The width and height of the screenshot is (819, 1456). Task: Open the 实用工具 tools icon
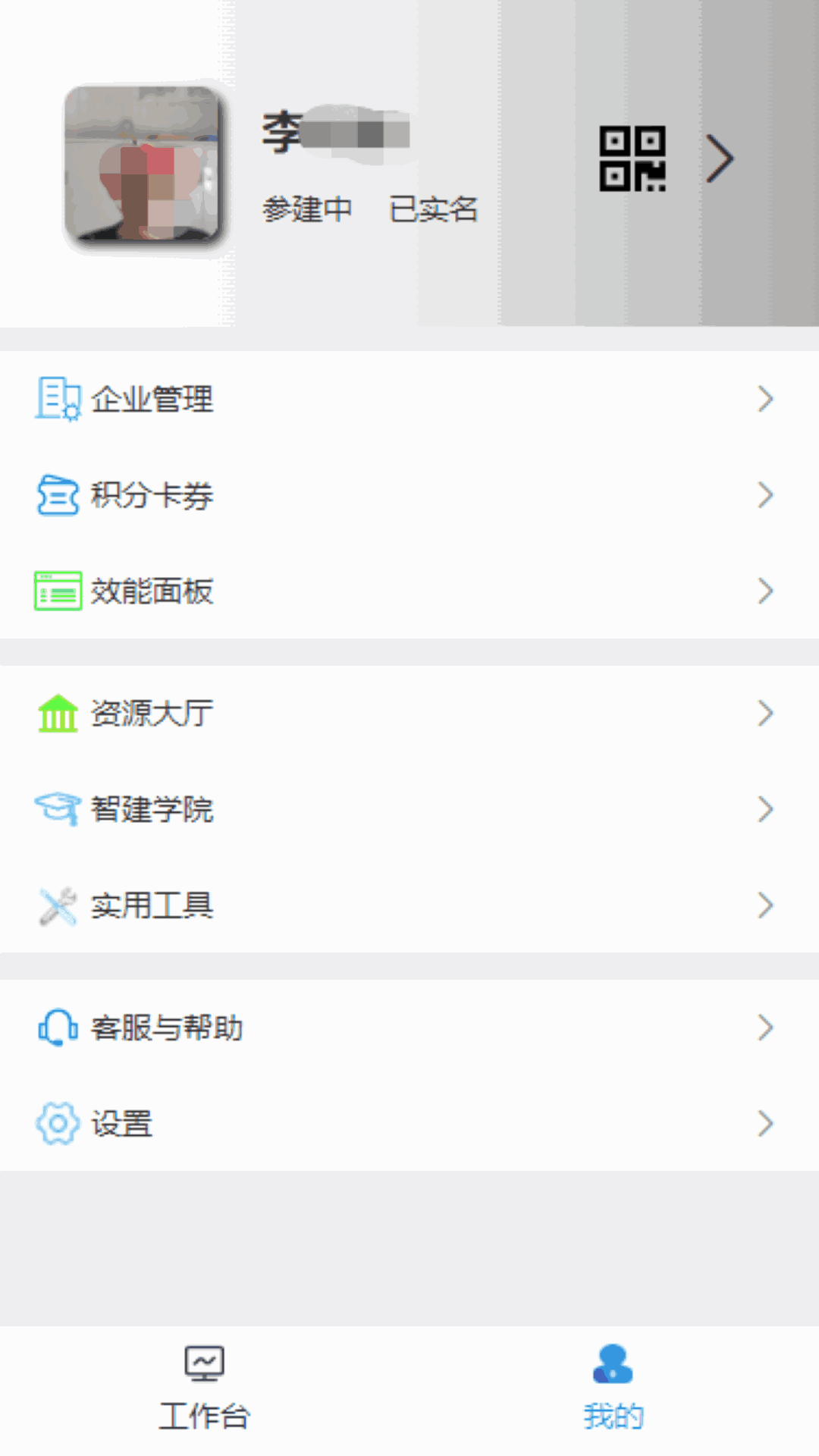pyautogui.click(x=58, y=905)
